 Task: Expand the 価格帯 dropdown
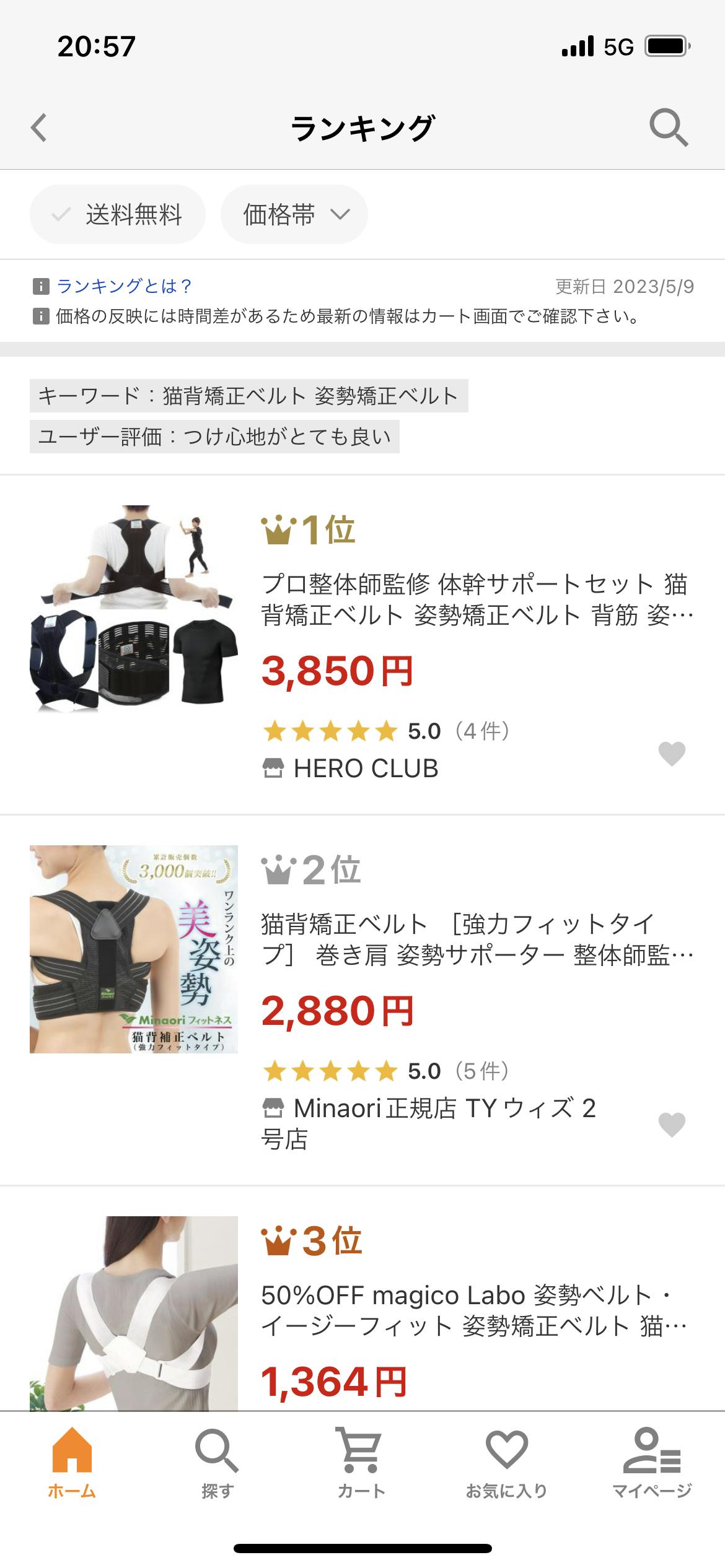pos(294,215)
